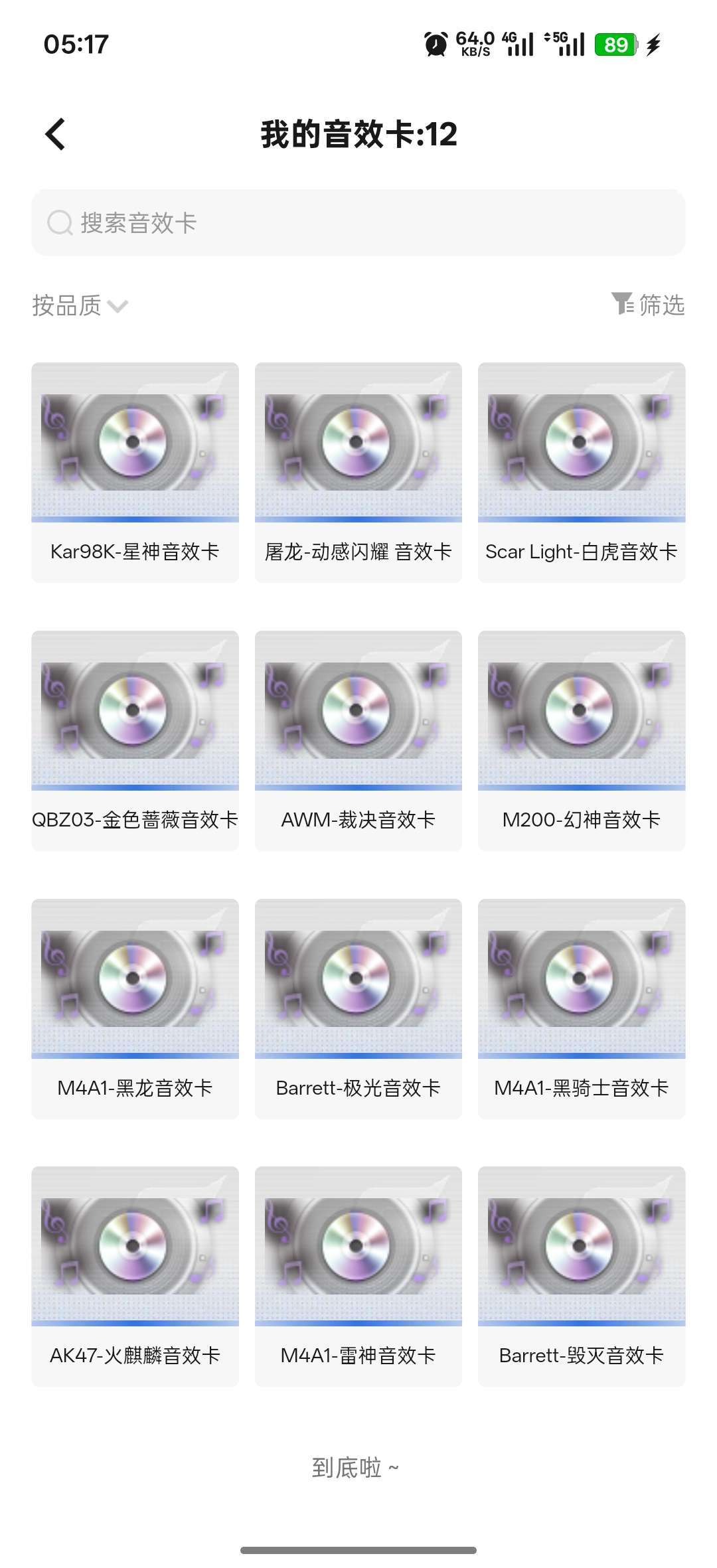Viewport: 717px width, 1568px height.
Task: Open the 筛选 filter options
Action: click(x=648, y=305)
